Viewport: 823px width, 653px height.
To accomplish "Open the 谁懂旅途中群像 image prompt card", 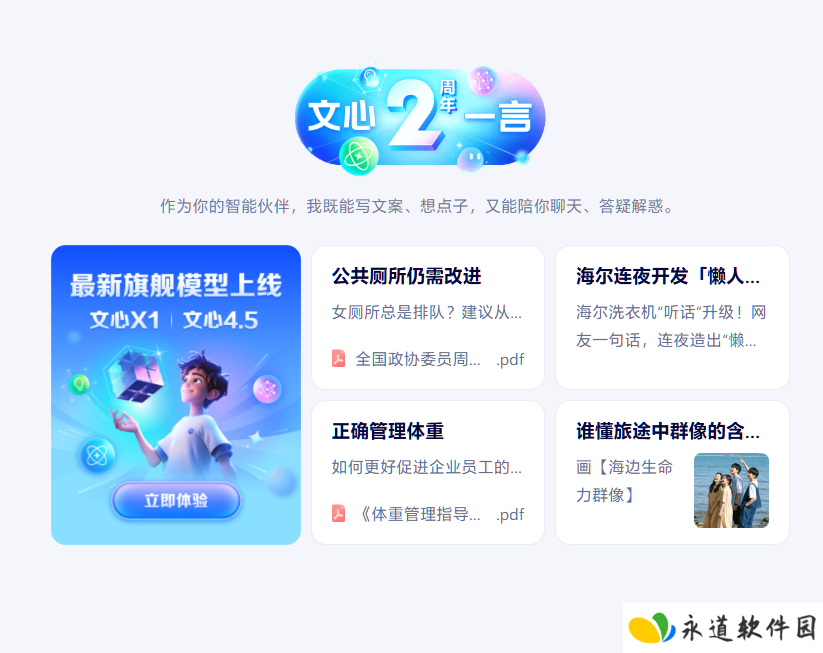I will (x=671, y=472).
